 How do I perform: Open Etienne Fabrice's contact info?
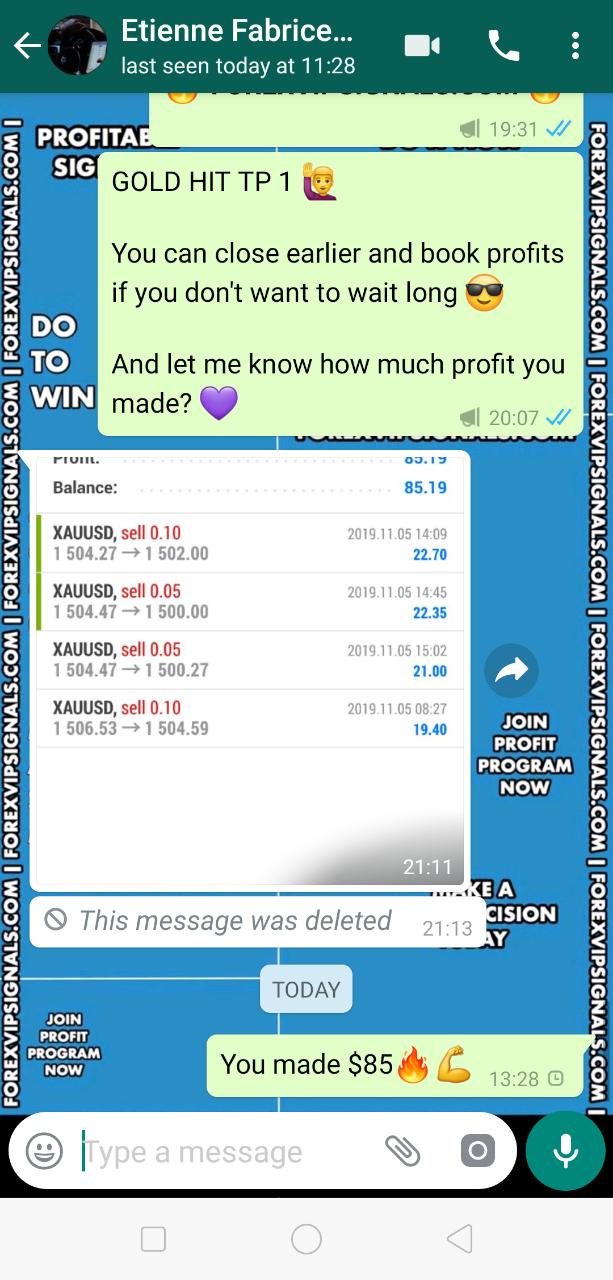[x=237, y=46]
